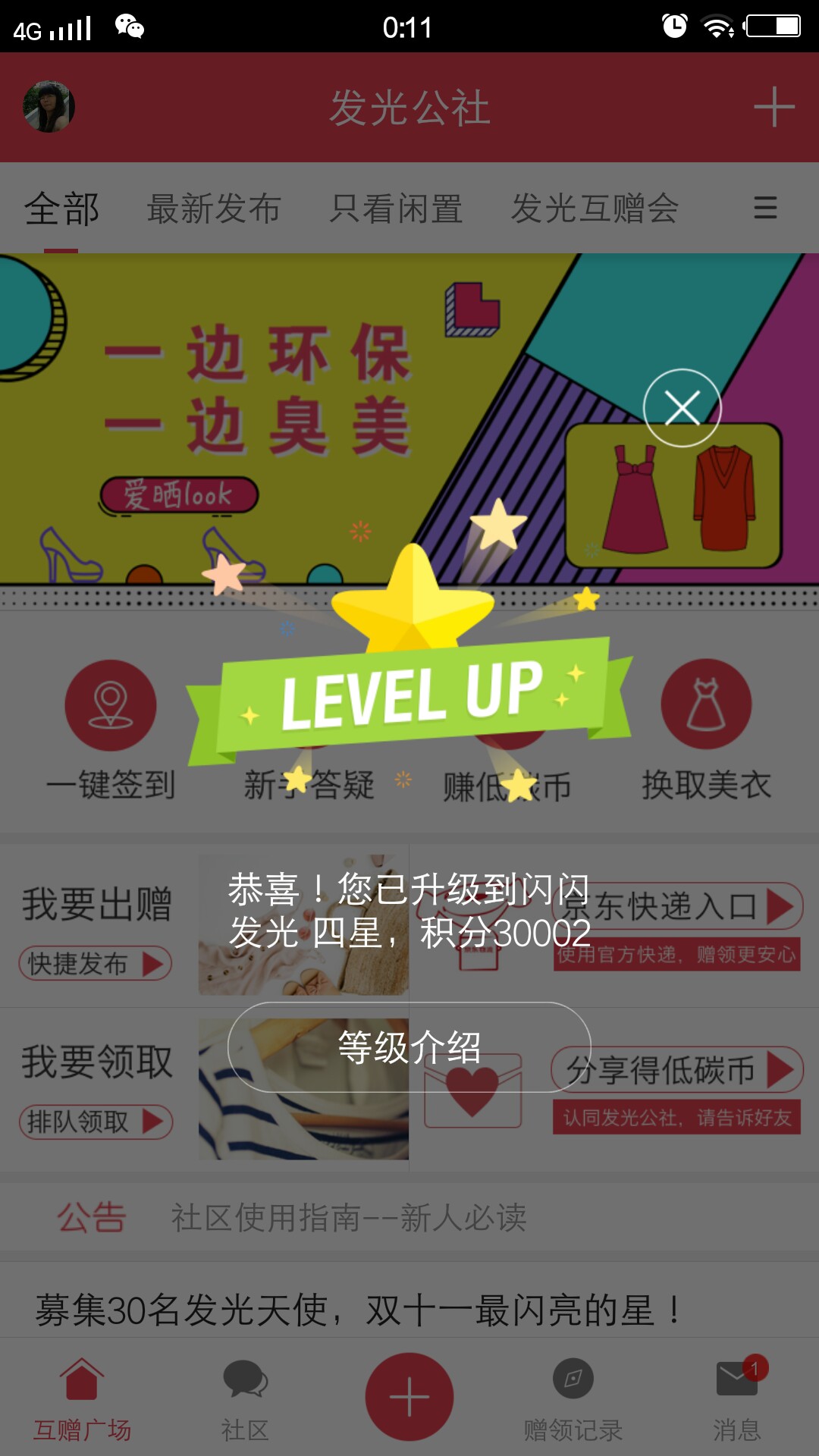Viewport: 819px width, 1456px height.
Task: Switch to the 发光互赠会 tab
Action: tap(595, 209)
